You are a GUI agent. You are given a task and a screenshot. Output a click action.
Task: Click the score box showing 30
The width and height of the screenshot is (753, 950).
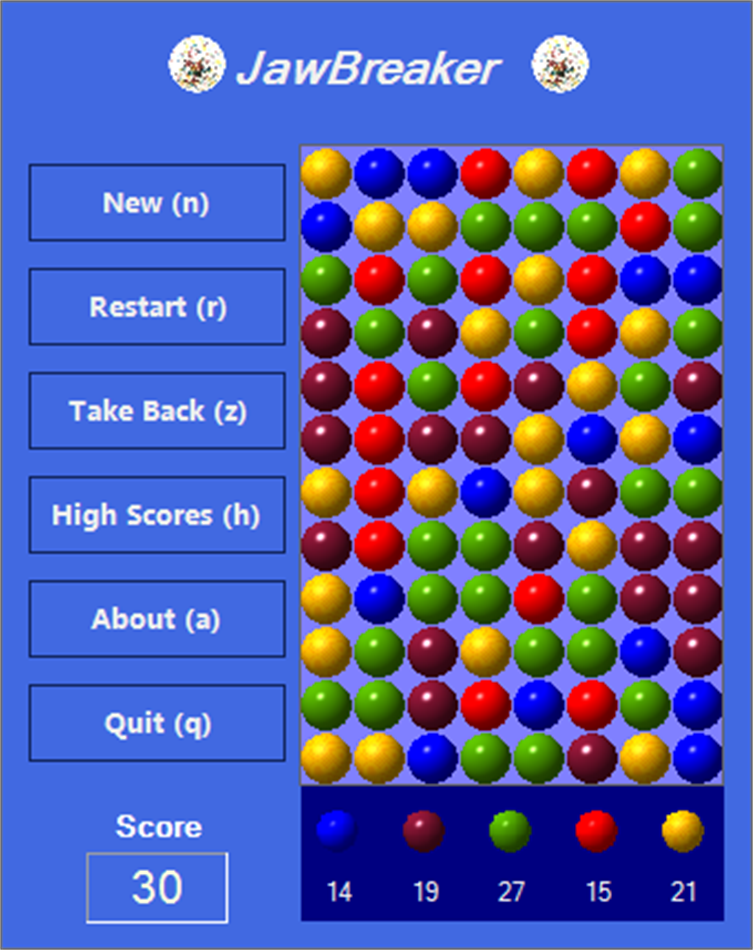(x=156, y=886)
